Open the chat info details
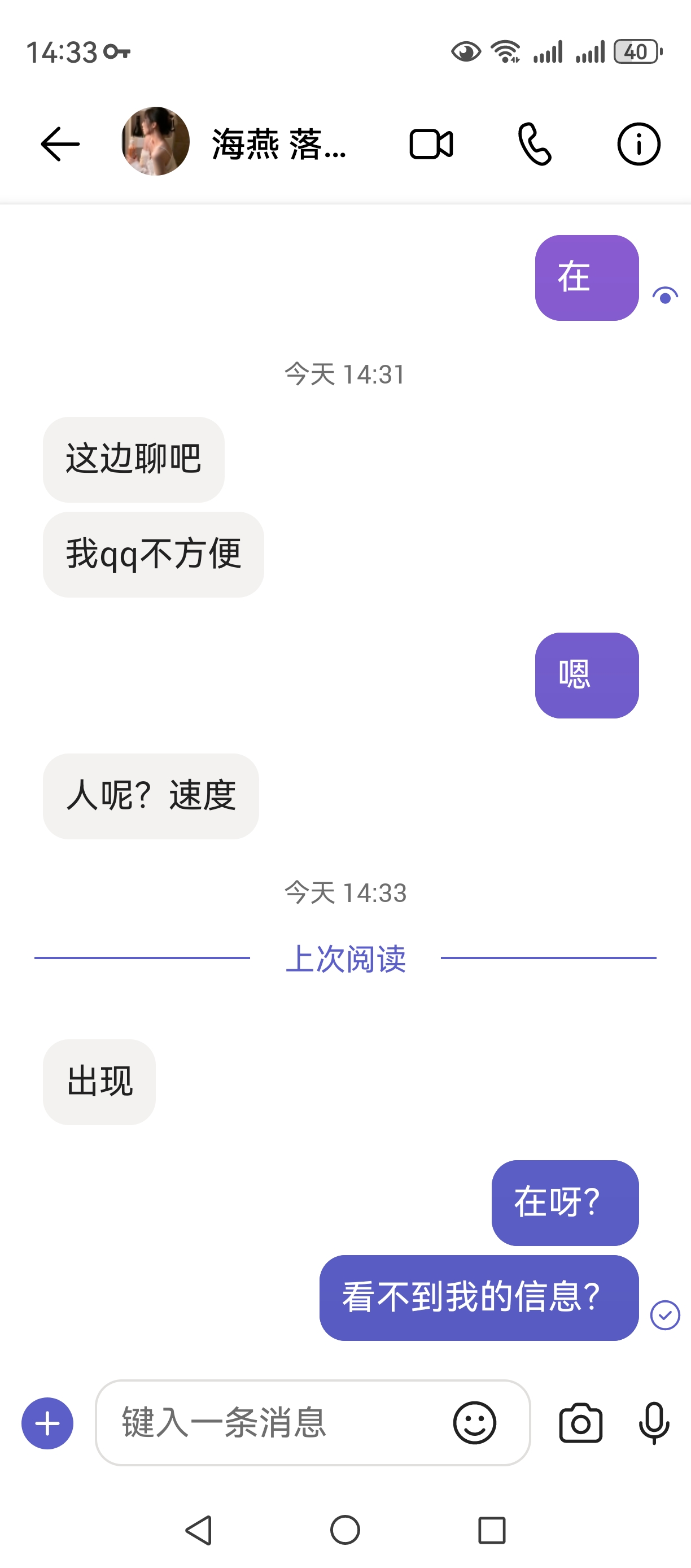The width and height of the screenshot is (691, 1568). point(638,144)
